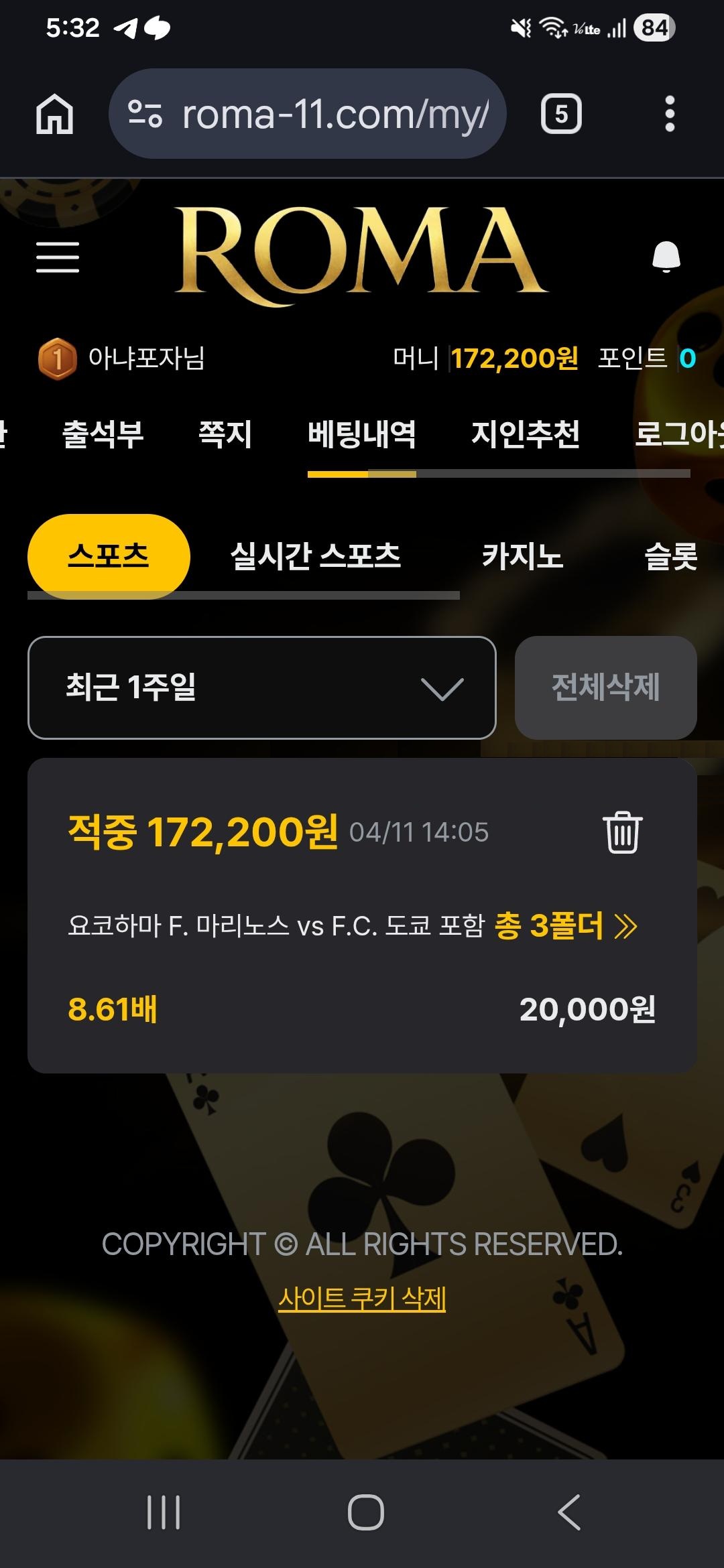Select the 베팅내역 tab

pos(361,434)
